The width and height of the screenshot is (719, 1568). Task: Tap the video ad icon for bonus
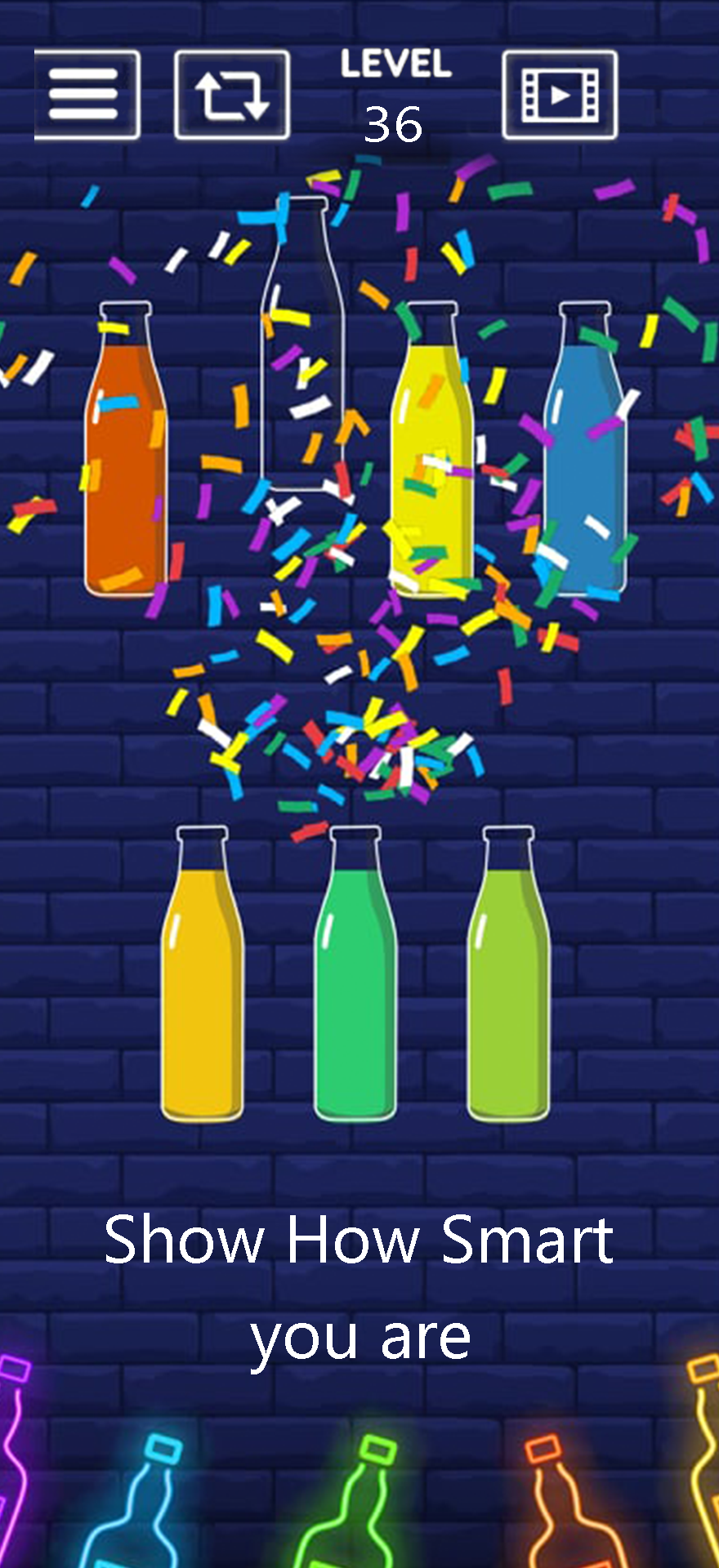559,94
